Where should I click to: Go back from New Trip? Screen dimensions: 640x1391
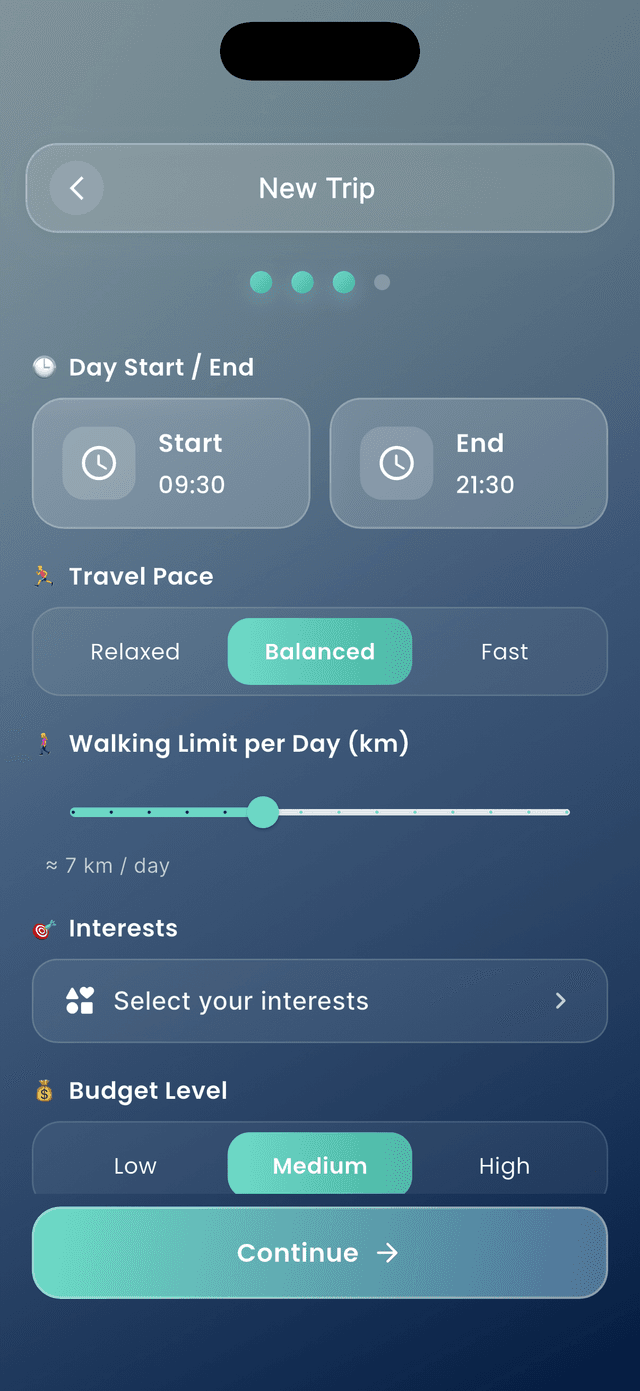coord(77,188)
